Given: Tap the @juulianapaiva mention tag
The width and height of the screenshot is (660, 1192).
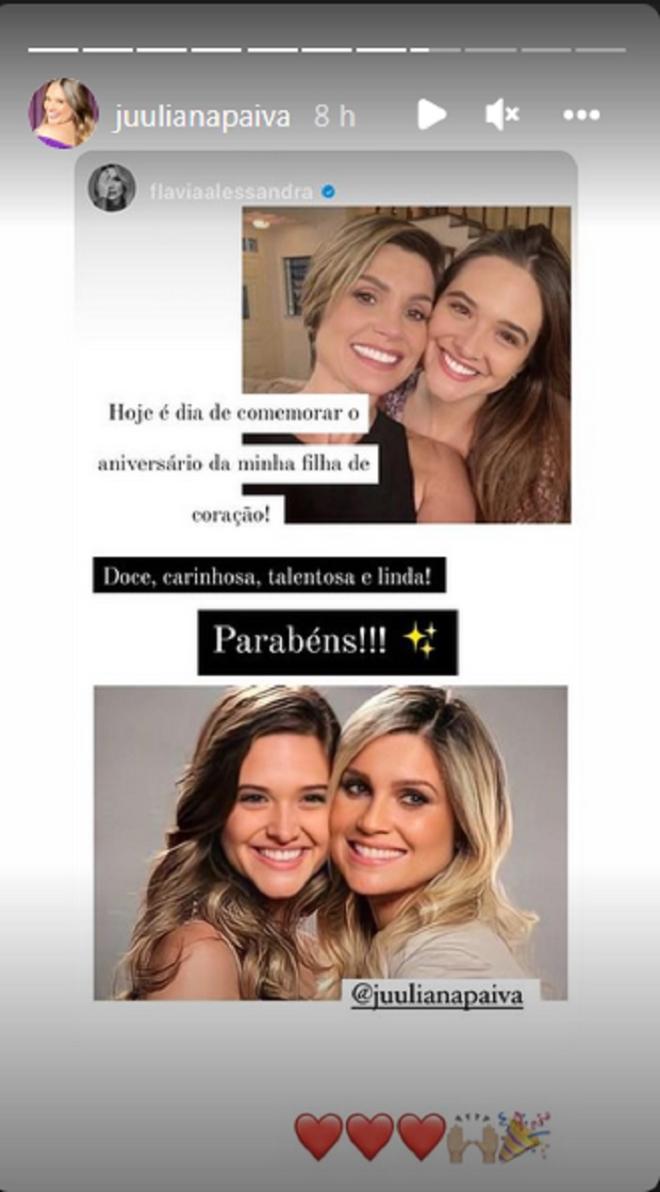Looking at the screenshot, I should [437, 995].
